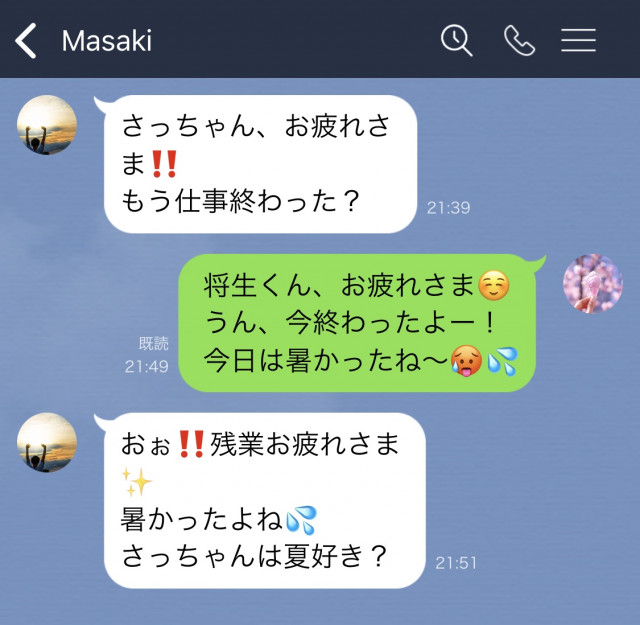
Task: Go back from Masaki's chat
Action: (26, 41)
